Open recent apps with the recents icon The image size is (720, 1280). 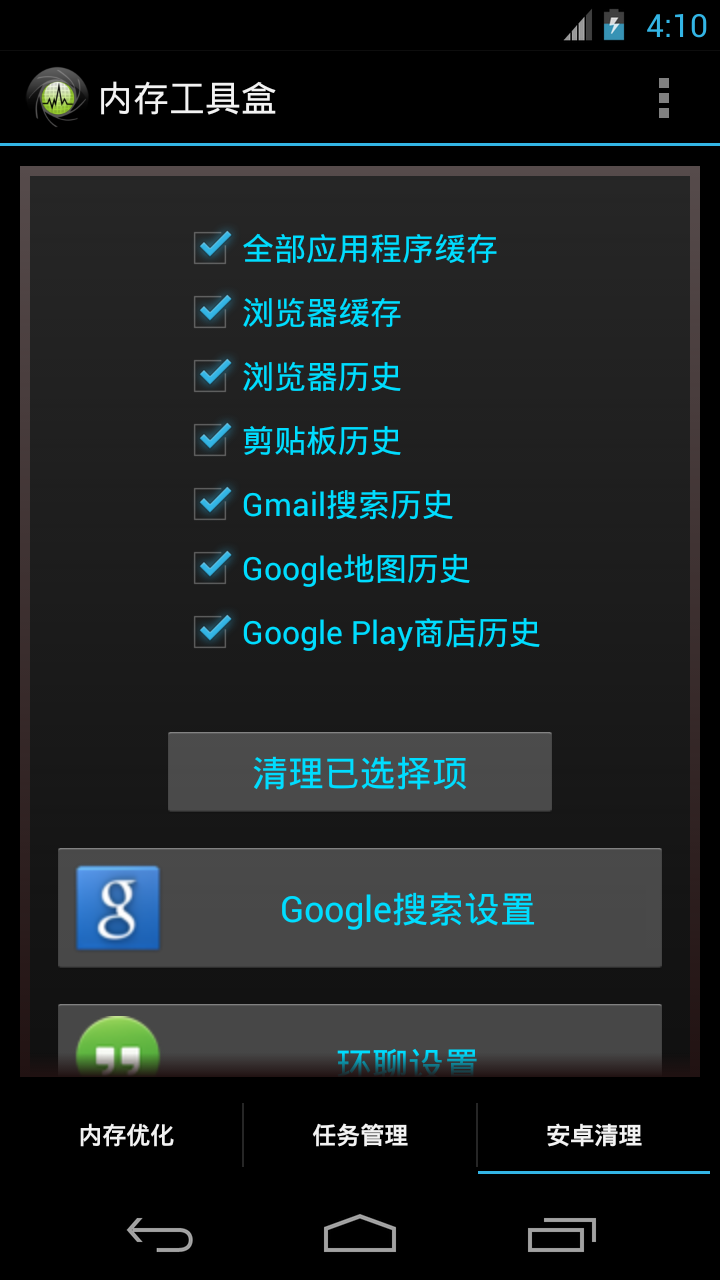tap(560, 1236)
